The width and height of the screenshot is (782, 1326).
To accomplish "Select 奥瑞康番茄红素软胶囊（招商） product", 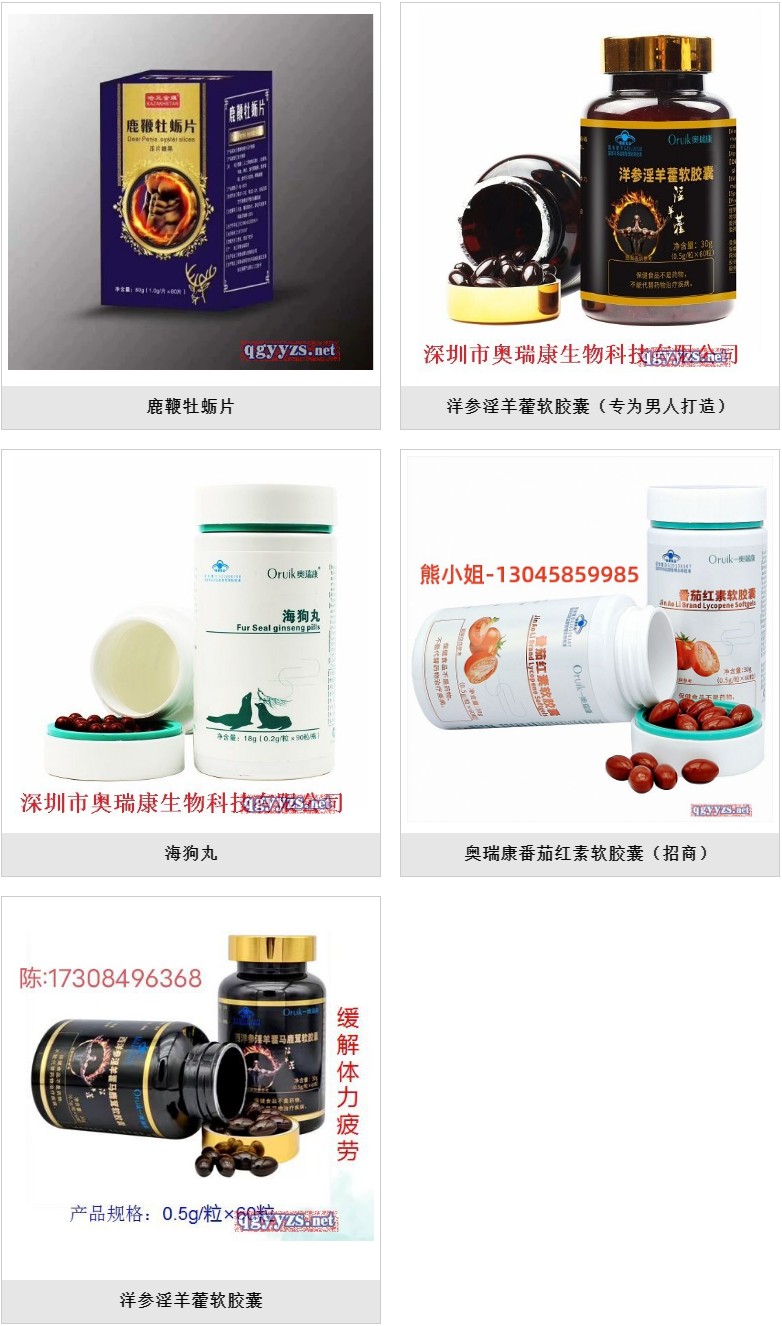I will [x=589, y=640].
